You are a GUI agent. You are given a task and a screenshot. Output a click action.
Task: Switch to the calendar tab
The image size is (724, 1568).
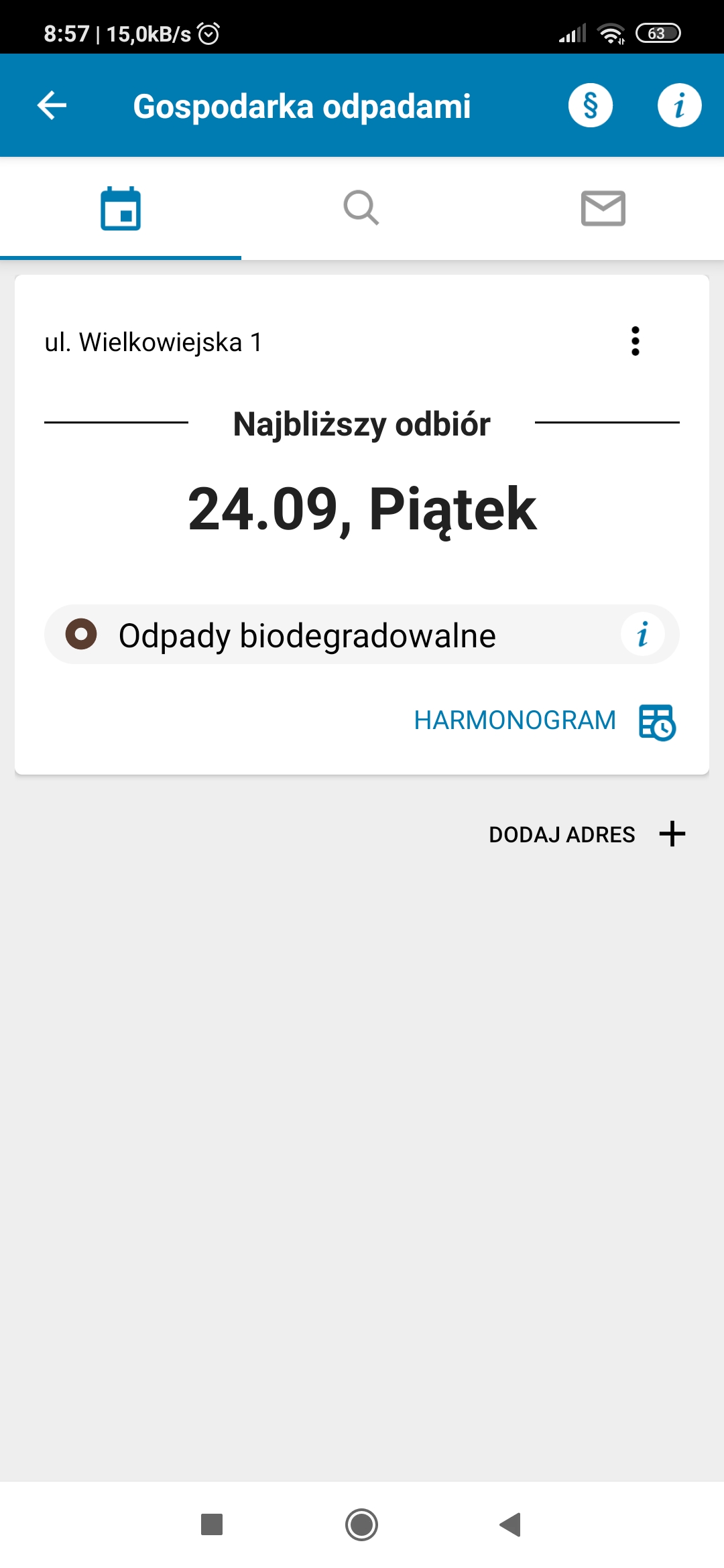coord(121,208)
